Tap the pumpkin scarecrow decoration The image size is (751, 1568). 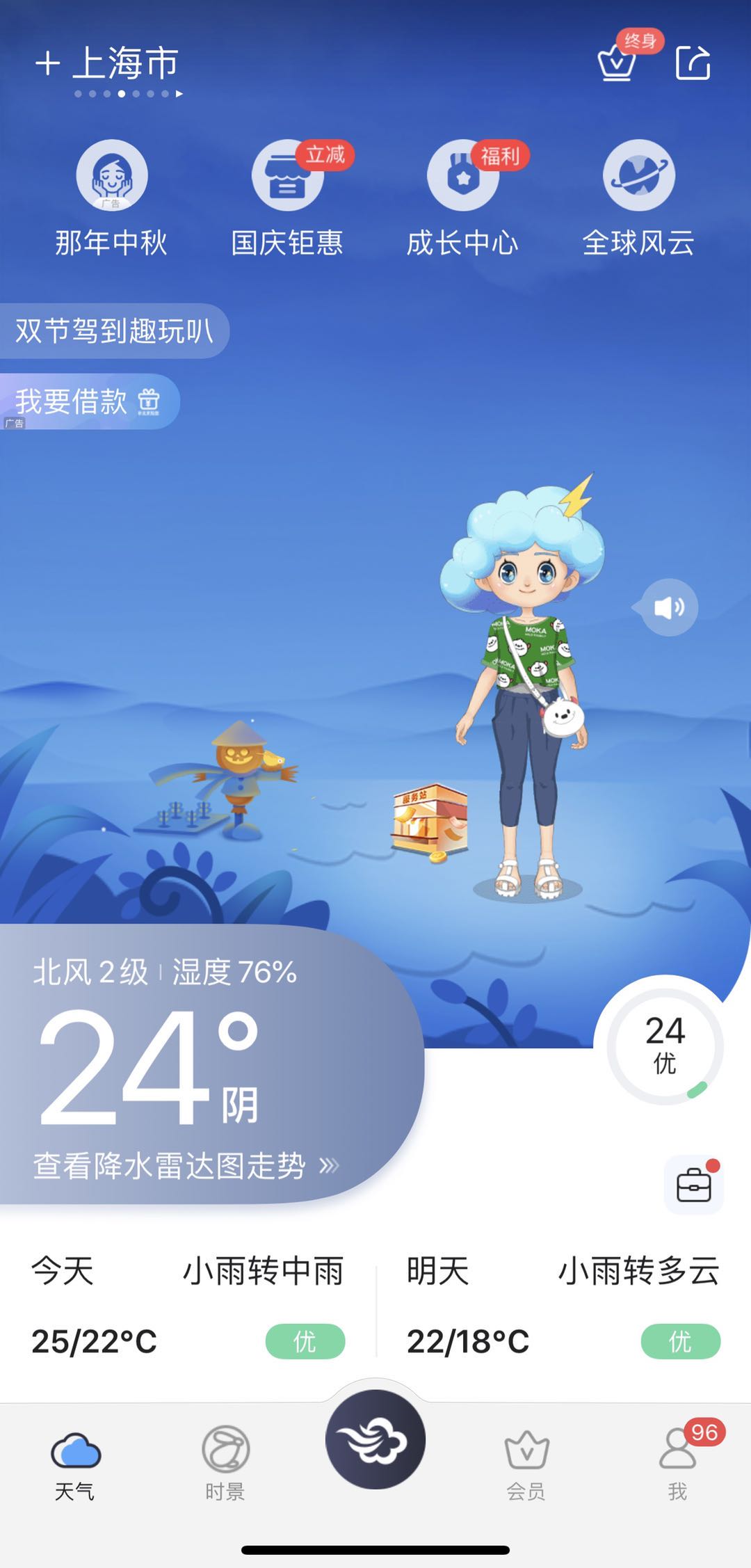pos(240,779)
